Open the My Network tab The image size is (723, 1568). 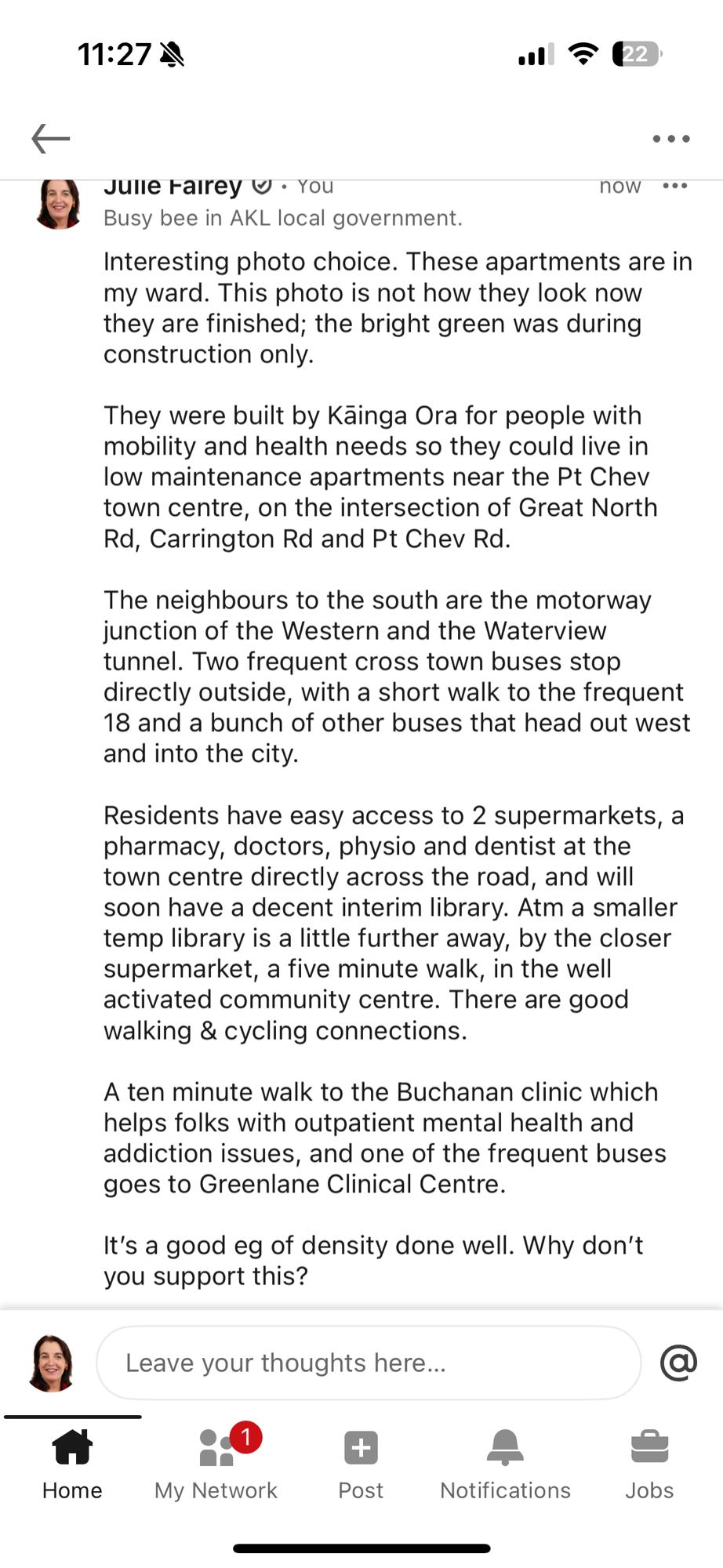[x=216, y=1463]
